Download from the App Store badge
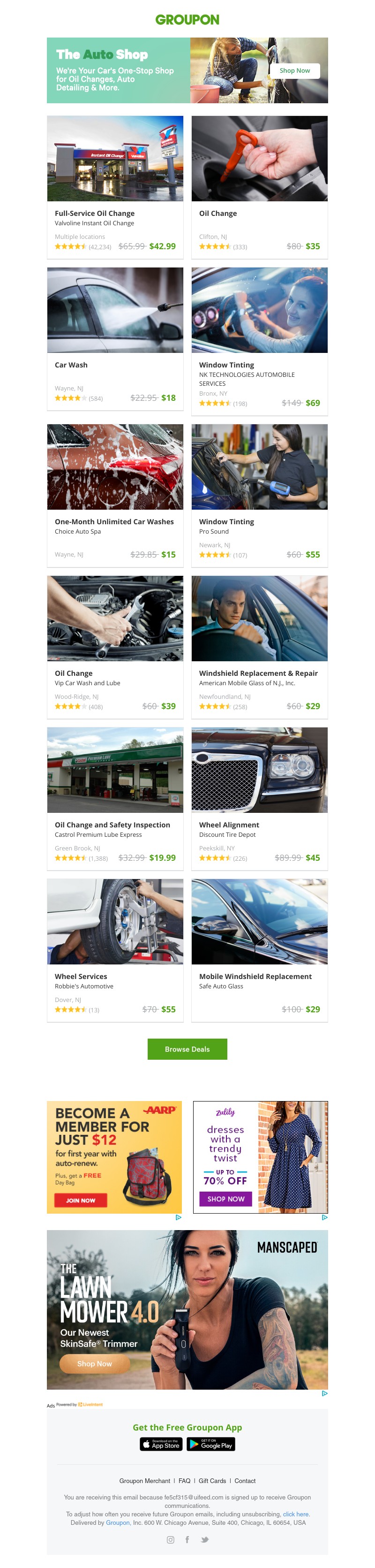Screen dimensions: 375x1568 click(x=161, y=1444)
